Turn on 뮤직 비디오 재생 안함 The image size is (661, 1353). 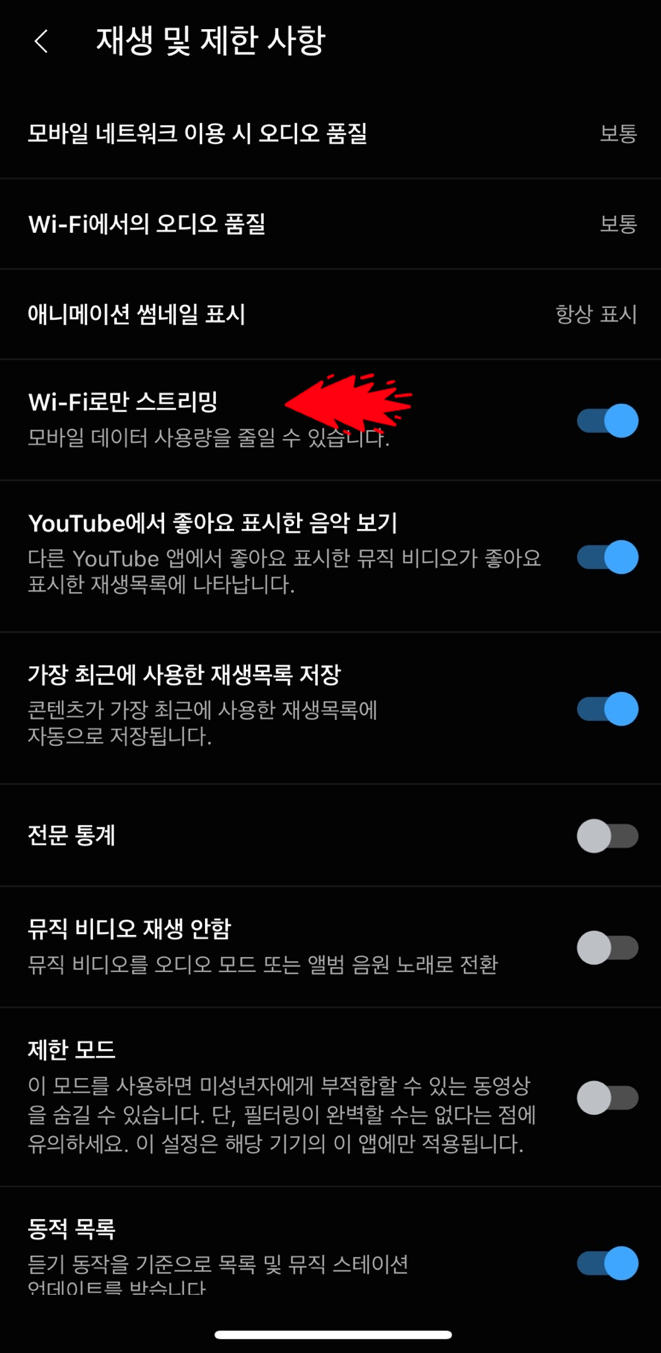click(608, 947)
